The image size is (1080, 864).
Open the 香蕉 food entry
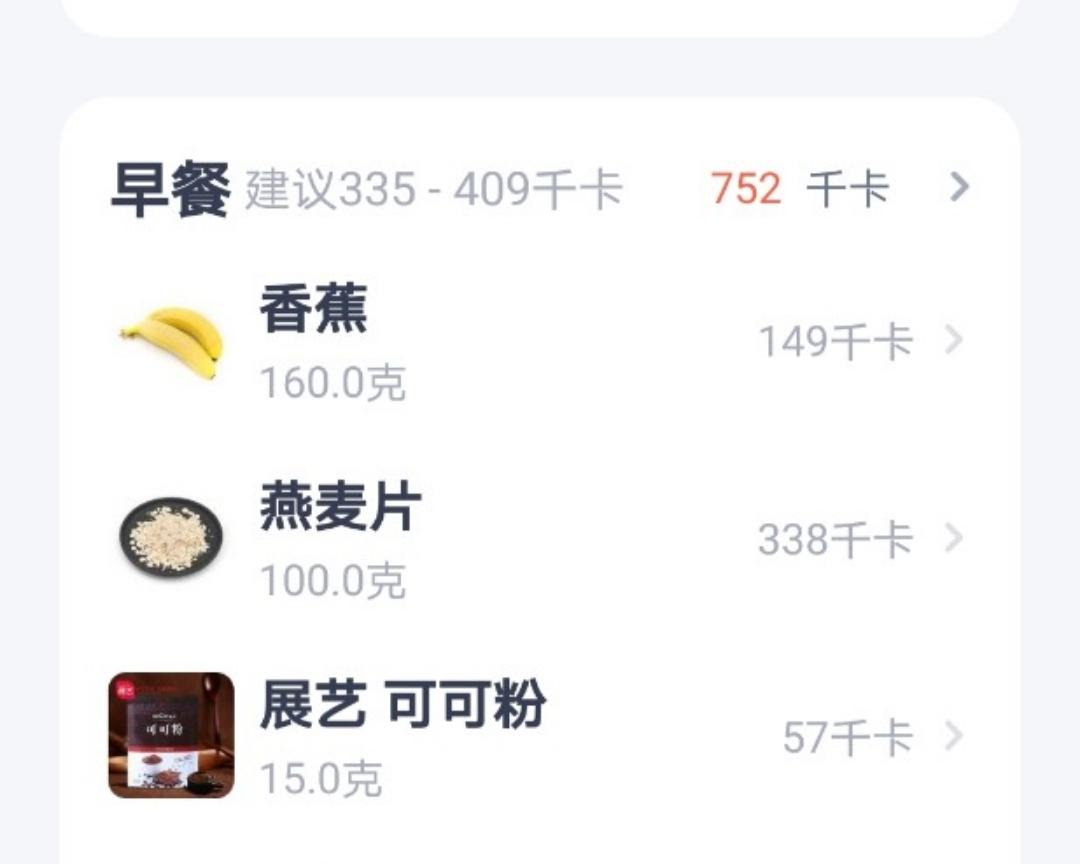point(540,342)
